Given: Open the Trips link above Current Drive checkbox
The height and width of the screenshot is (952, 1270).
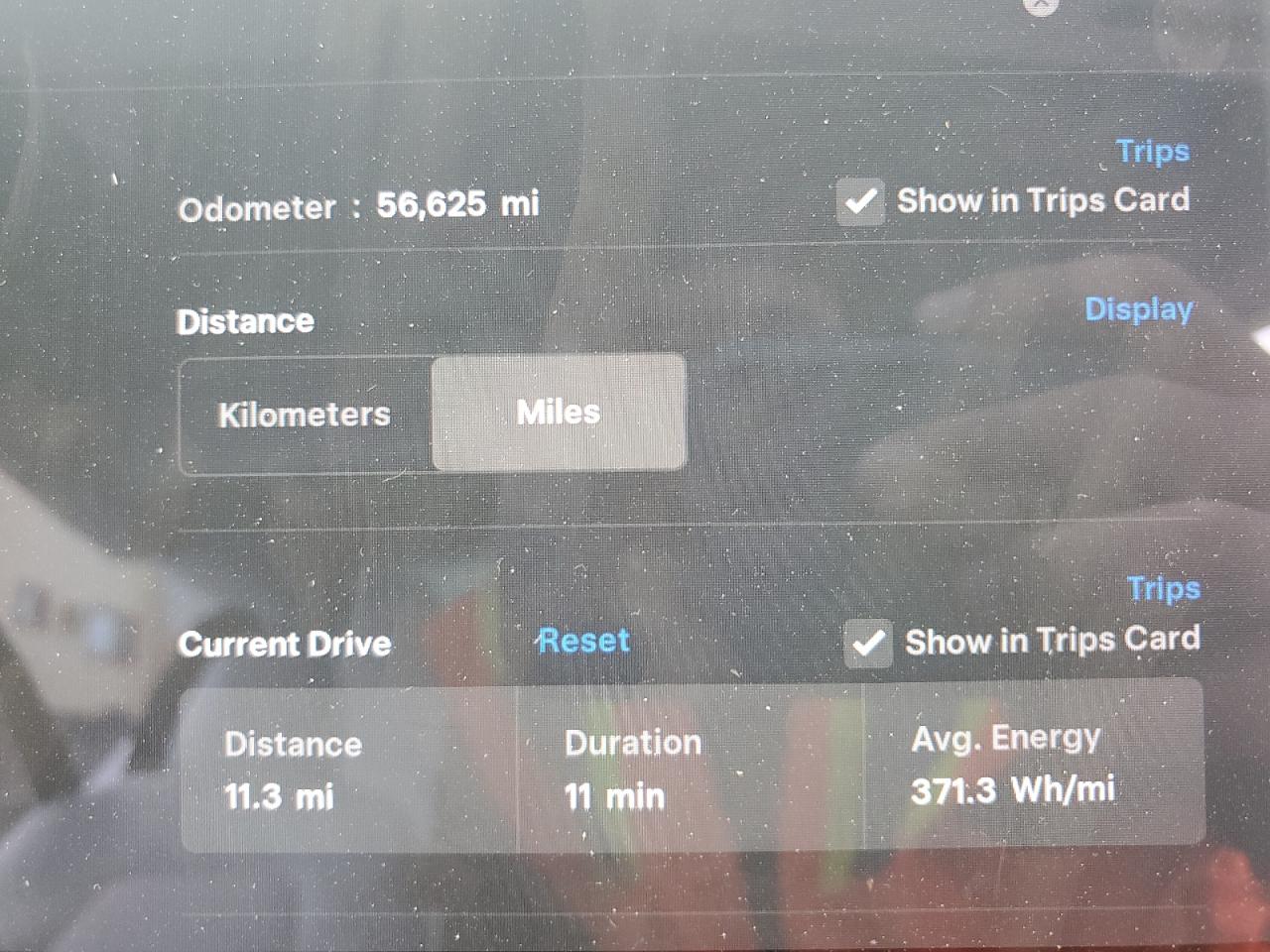Looking at the screenshot, I should coord(1163,589).
